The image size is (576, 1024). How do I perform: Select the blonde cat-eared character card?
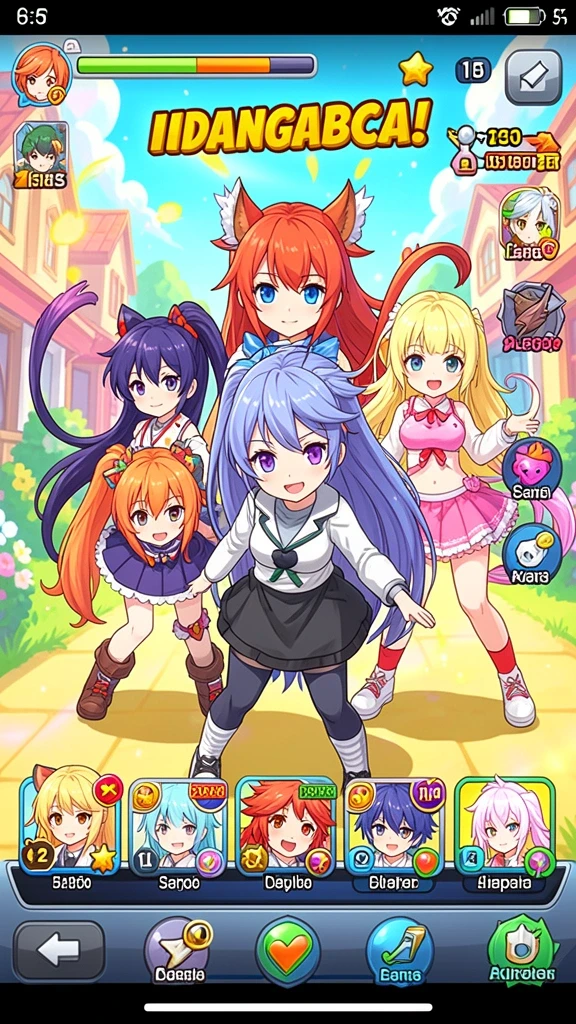[71, 825]
